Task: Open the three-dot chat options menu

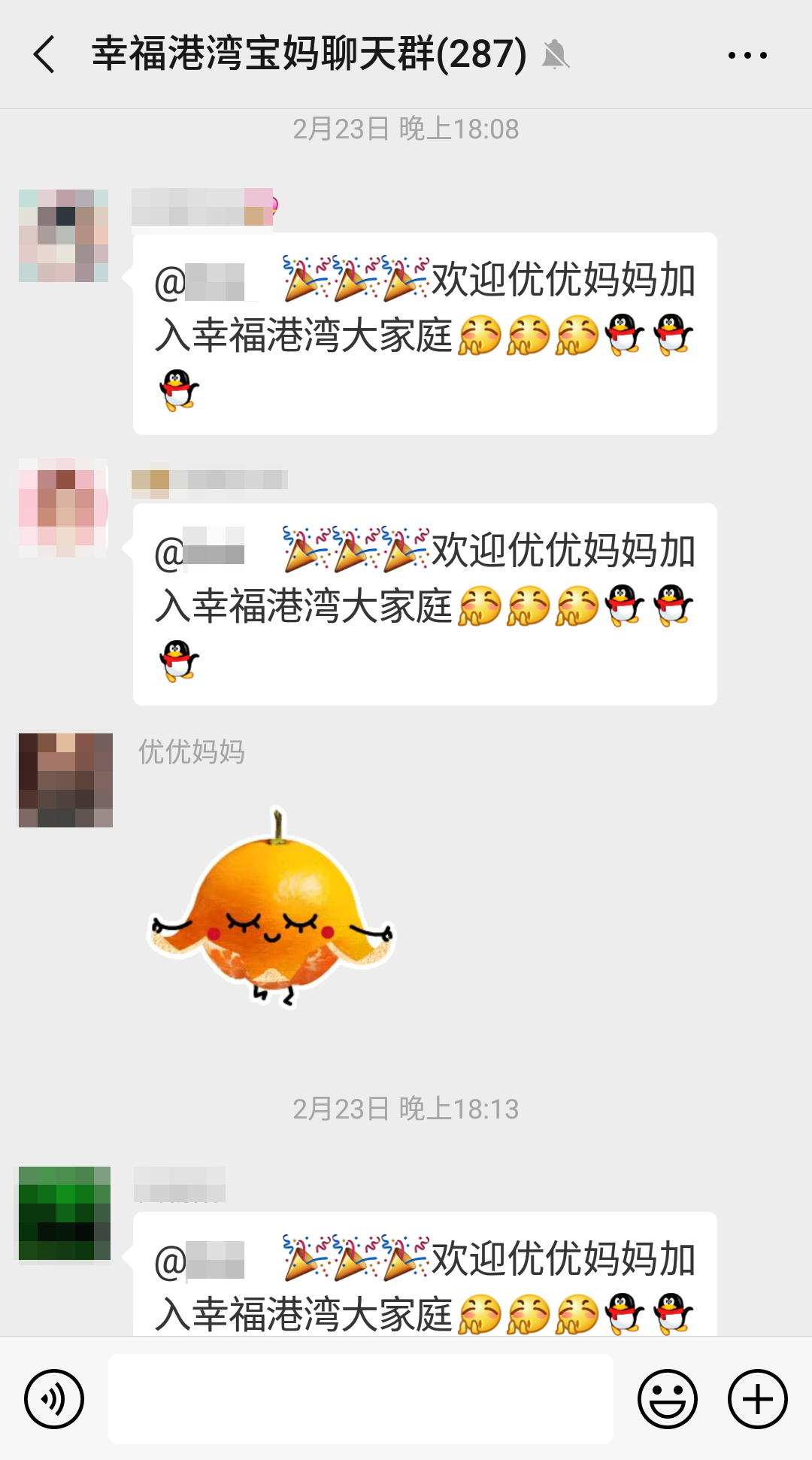Action: (747, 55)
